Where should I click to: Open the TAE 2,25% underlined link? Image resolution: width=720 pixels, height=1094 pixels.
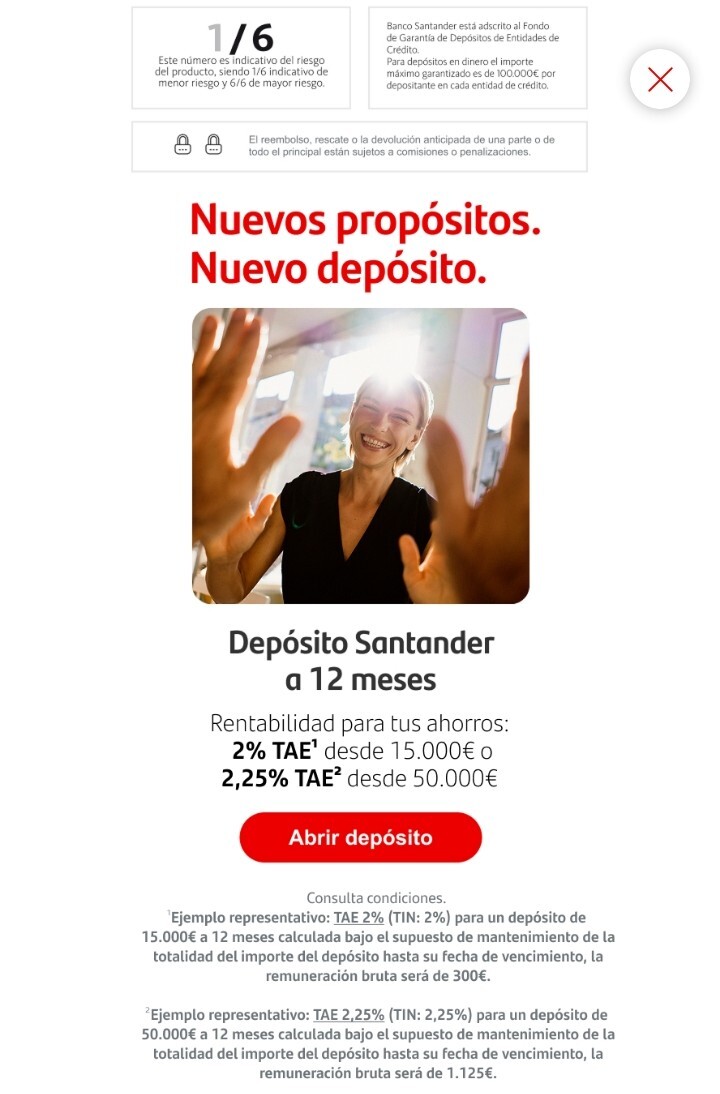coord(349,1014)
